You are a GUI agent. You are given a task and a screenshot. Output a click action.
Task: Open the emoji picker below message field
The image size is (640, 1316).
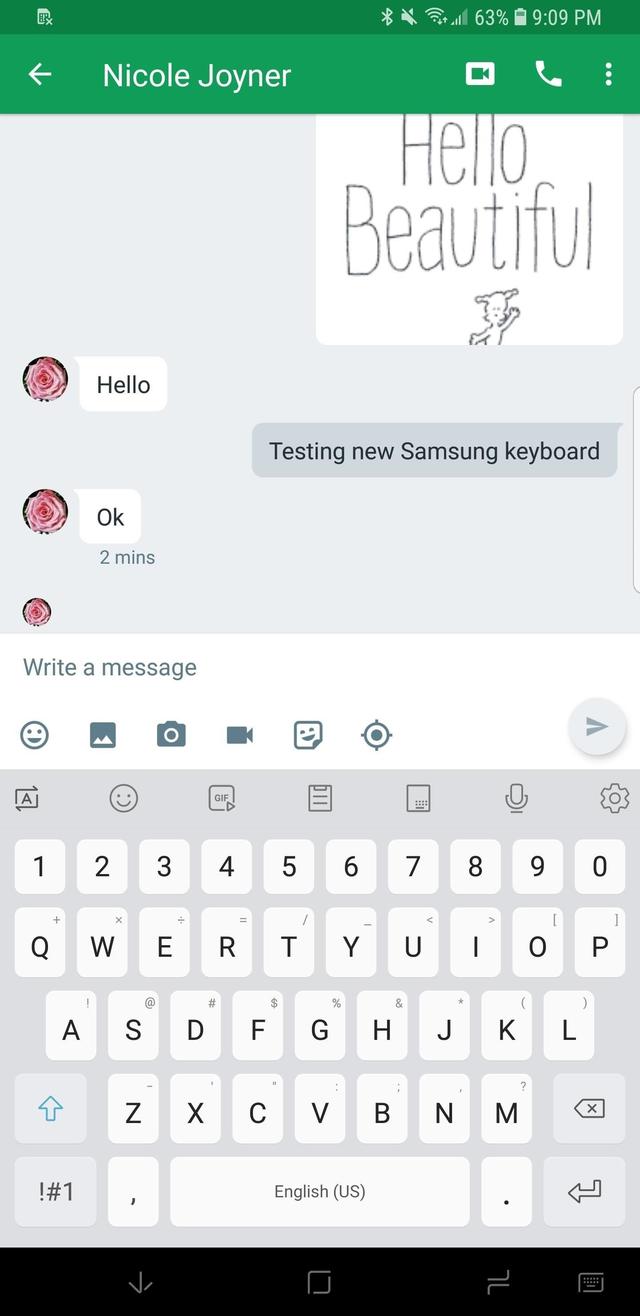[x=35, y=735]
